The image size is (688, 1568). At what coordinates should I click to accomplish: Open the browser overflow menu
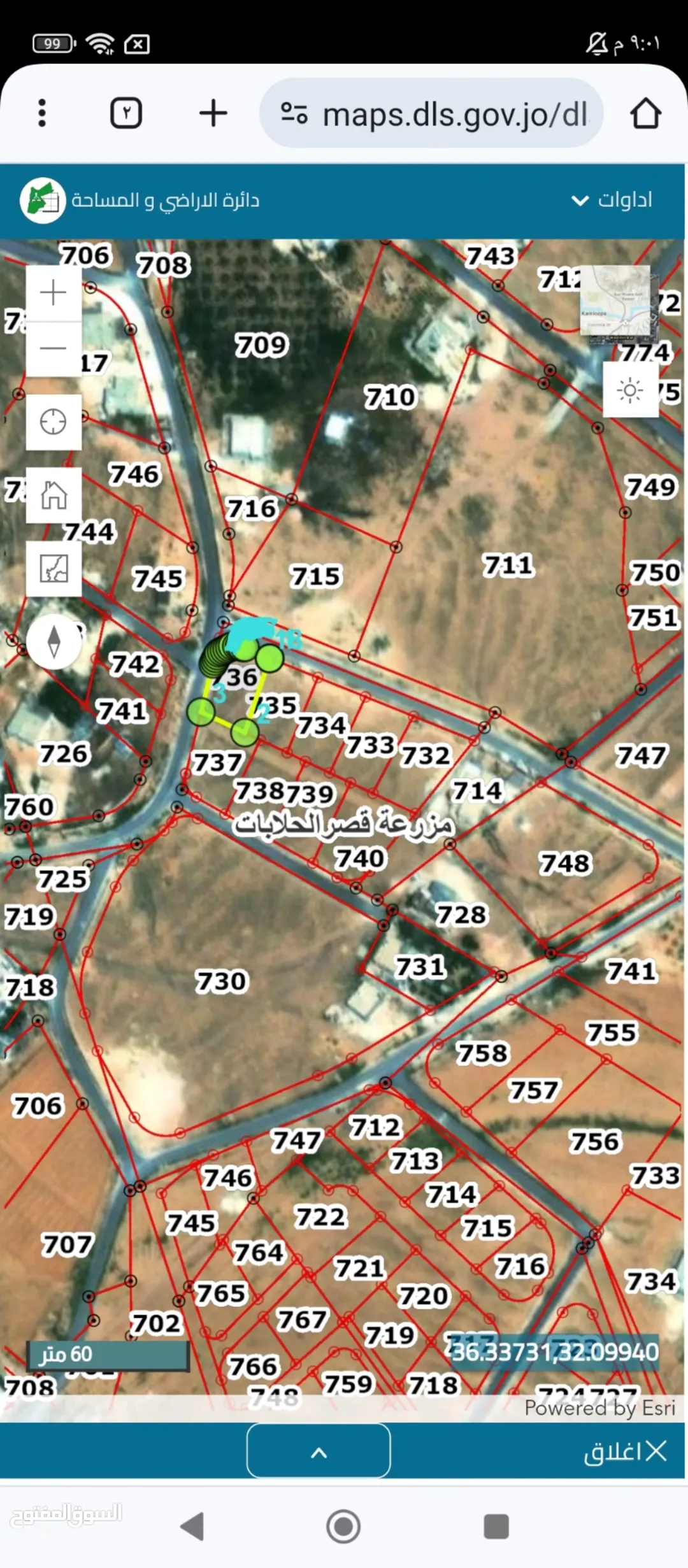point(42,113)
